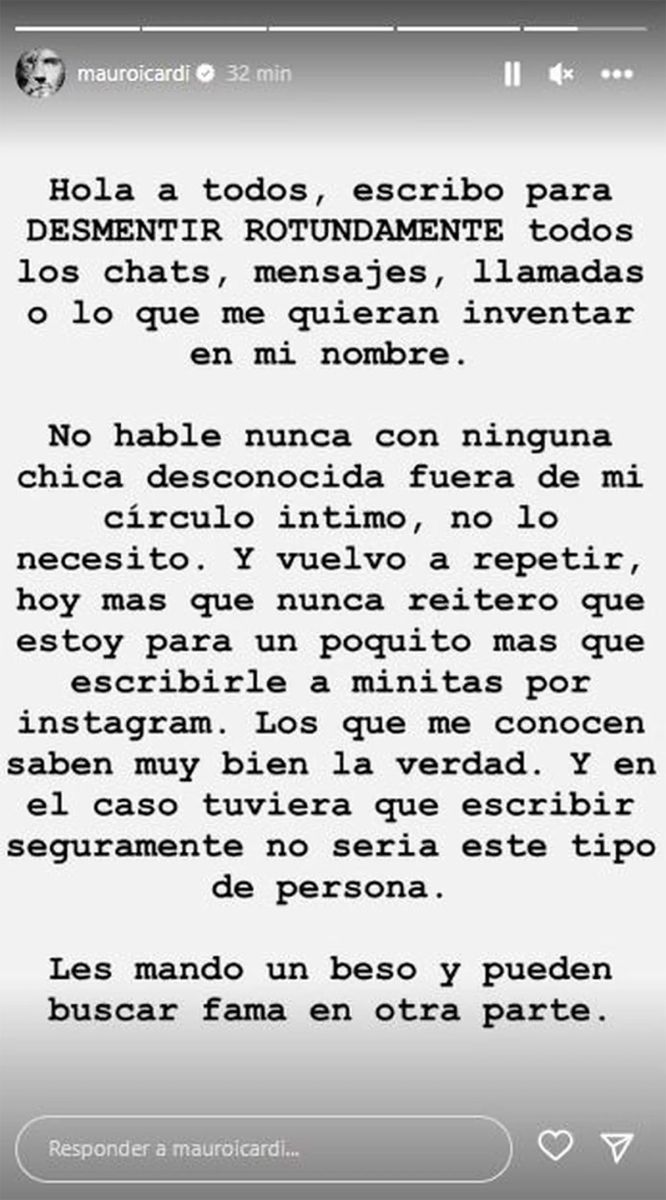The width and height of the screenshot is (666, 1200).
Task: Tap mauroicardi's profile picture
Action: click(x=39, y=74)
